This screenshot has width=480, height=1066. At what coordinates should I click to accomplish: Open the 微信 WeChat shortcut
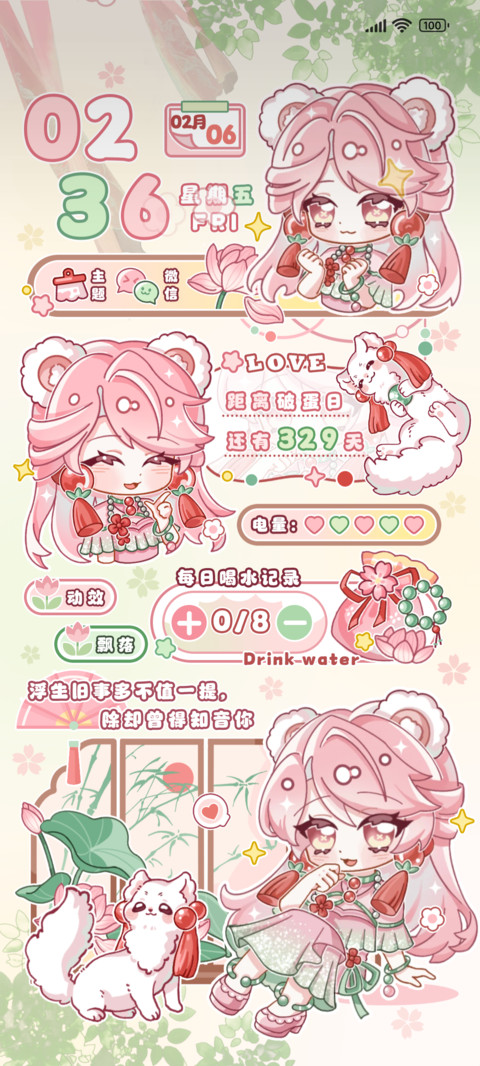148,286
